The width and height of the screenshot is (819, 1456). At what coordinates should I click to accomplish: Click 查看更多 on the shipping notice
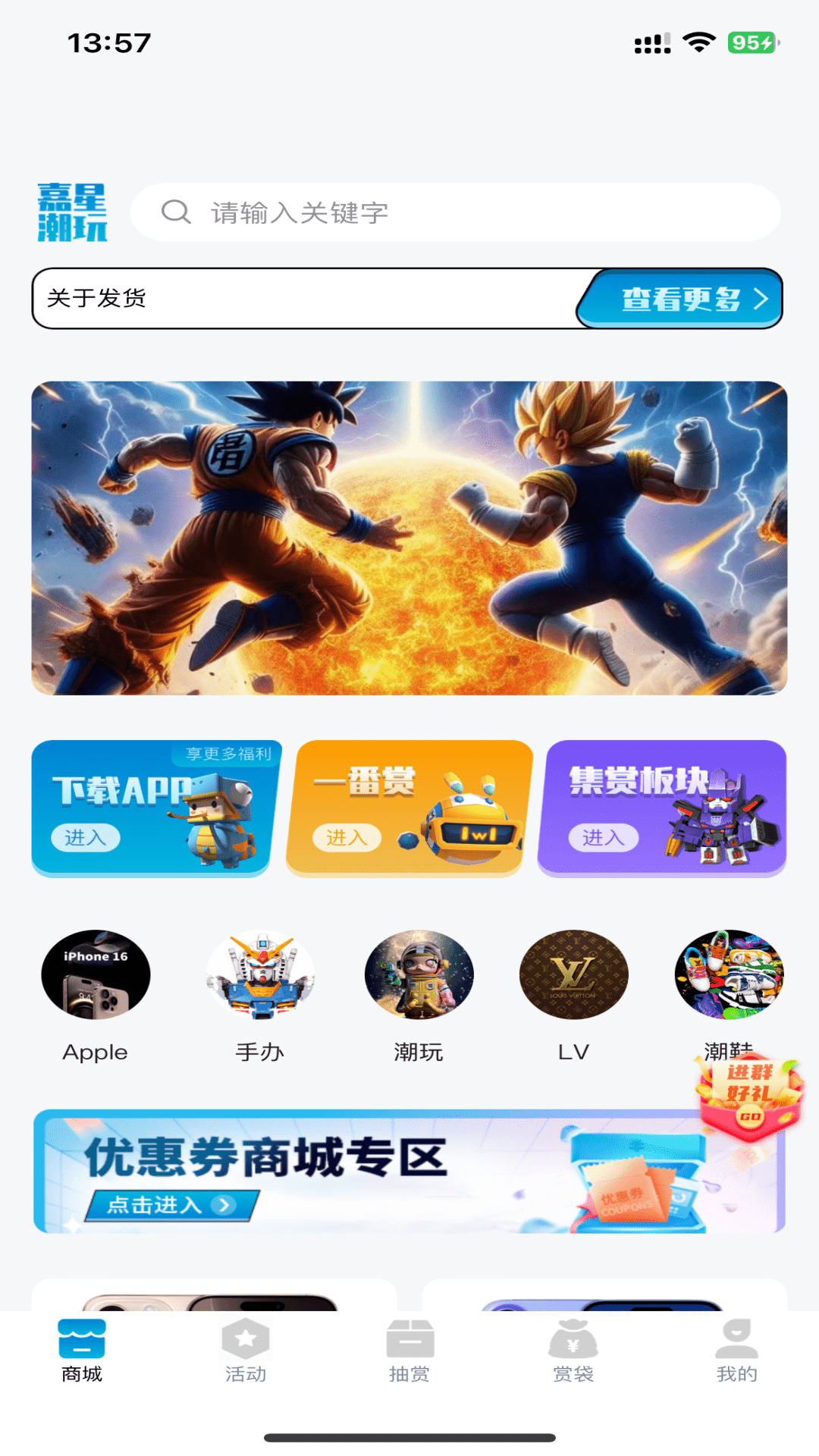coord(679,299)
